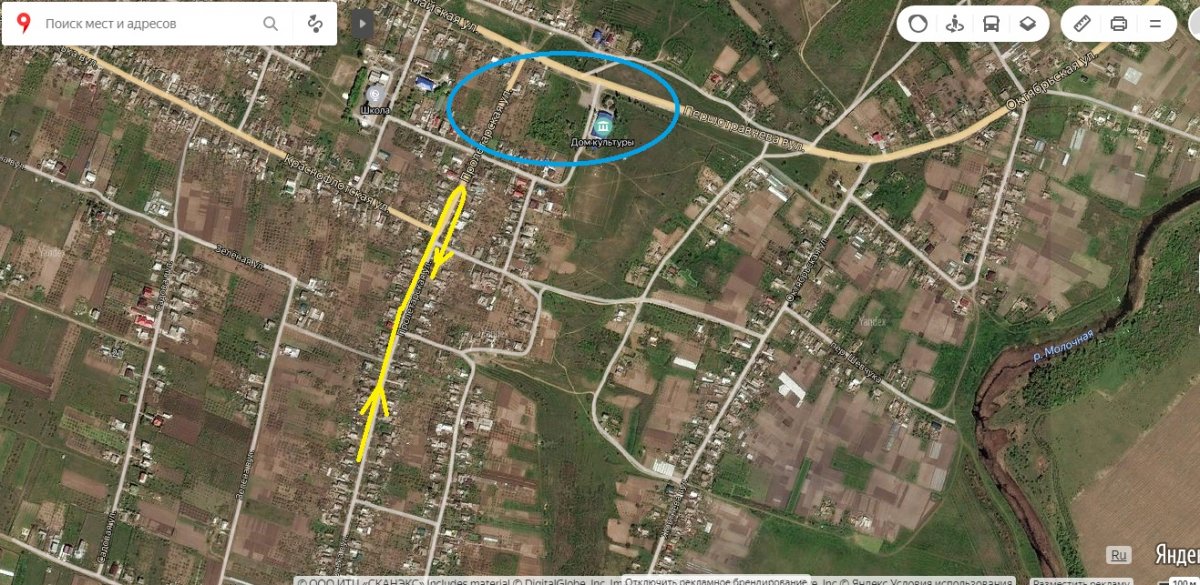Activate the ruler distance tool

coord(1082,23)
